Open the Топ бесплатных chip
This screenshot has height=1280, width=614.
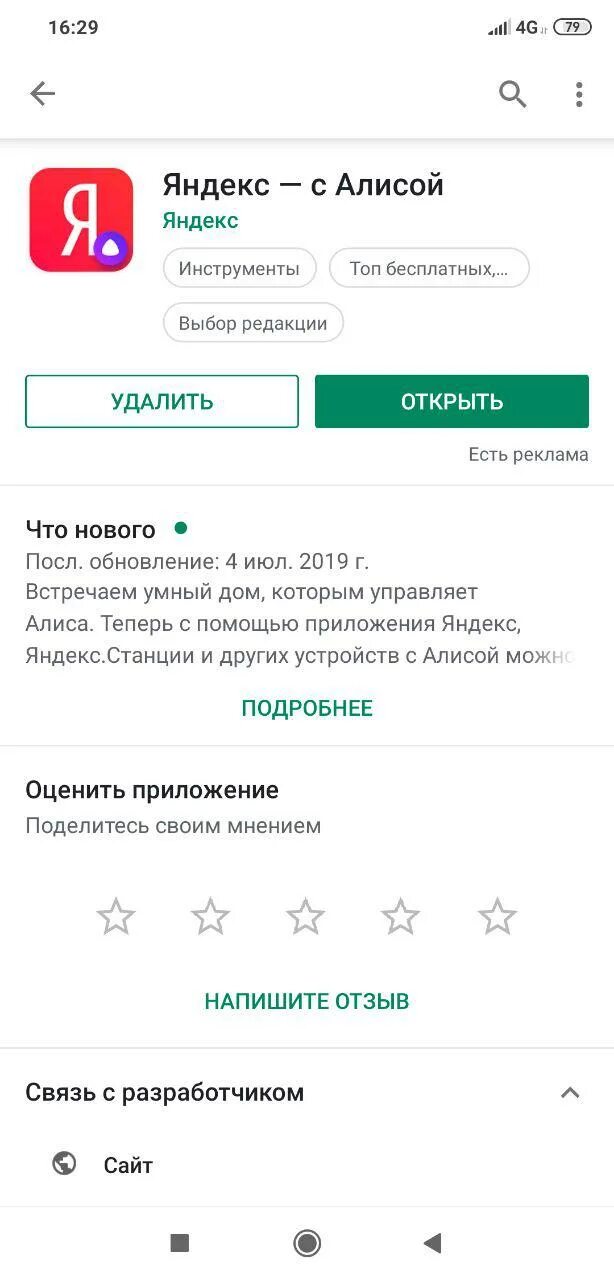coord(429,268)
